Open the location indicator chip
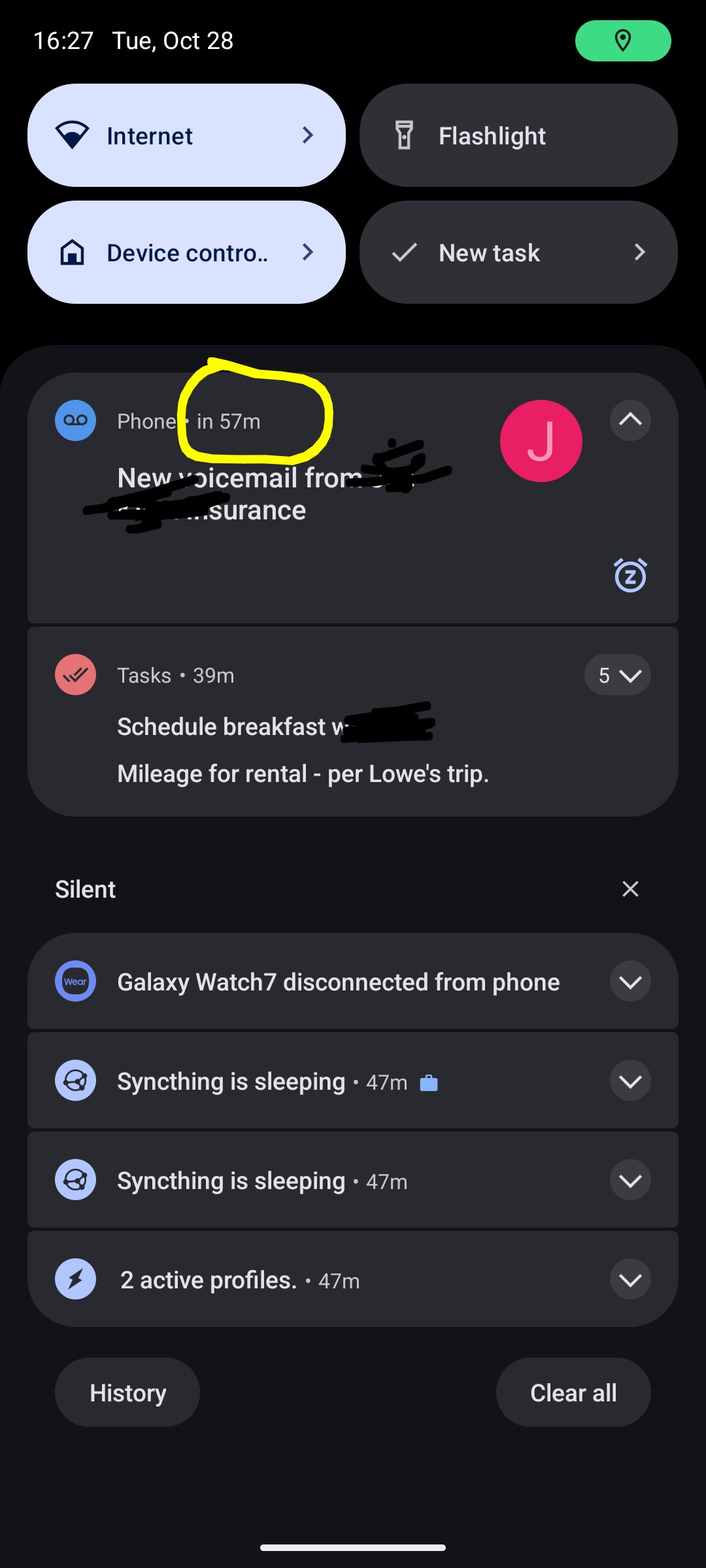Viewport: 706px width, 1568px height. coord(623,41)
